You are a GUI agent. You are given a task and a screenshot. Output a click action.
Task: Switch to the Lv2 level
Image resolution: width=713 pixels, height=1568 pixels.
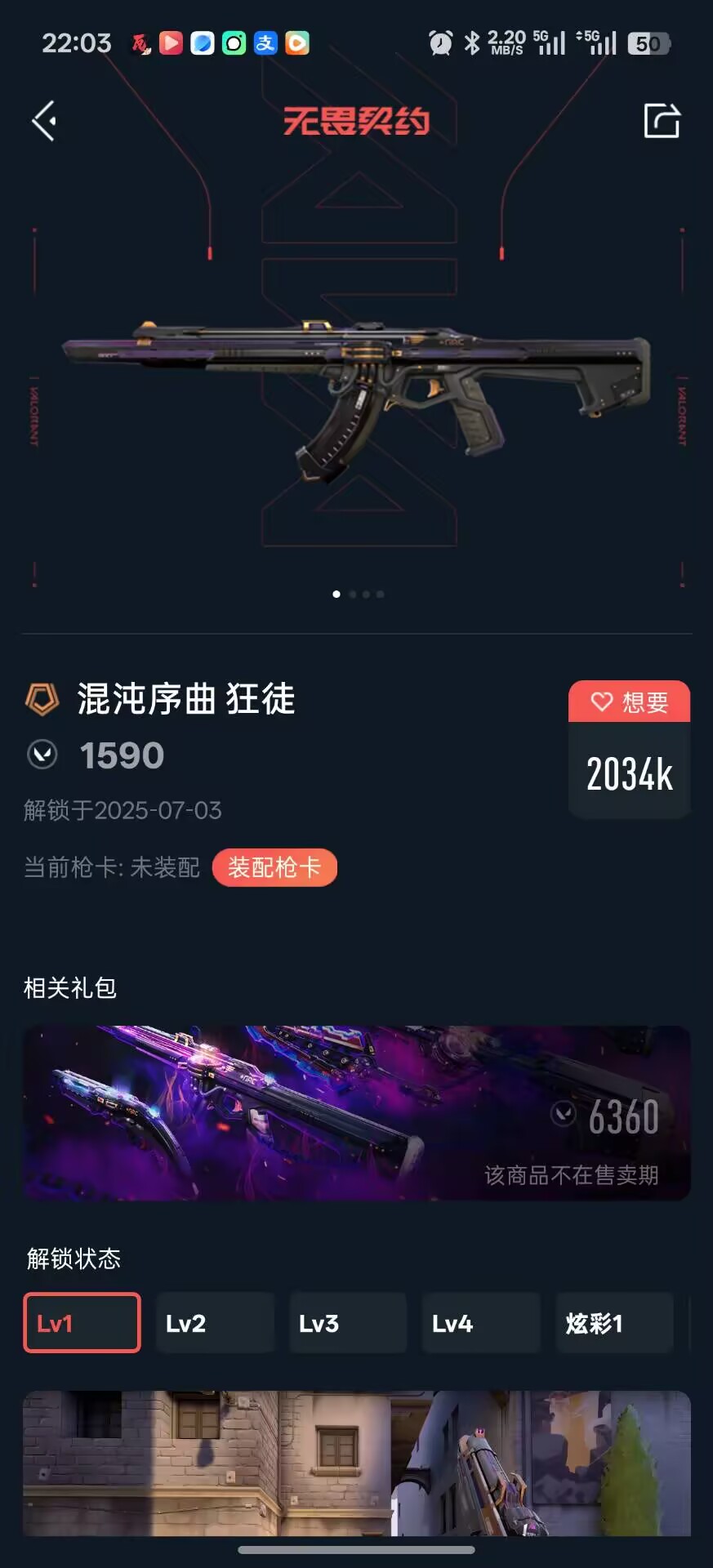click(x=215, y=1323)
